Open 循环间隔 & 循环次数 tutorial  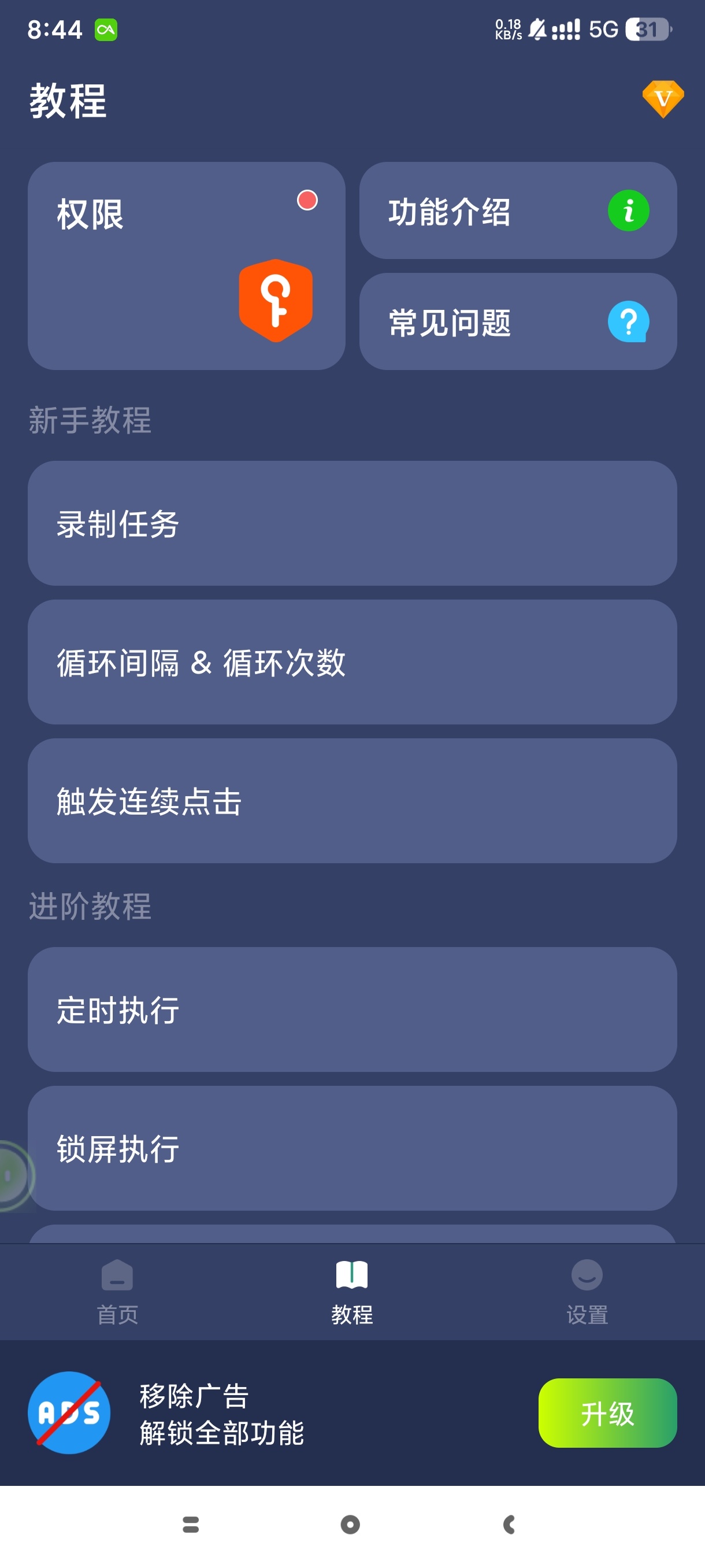(x=352, y=662)
